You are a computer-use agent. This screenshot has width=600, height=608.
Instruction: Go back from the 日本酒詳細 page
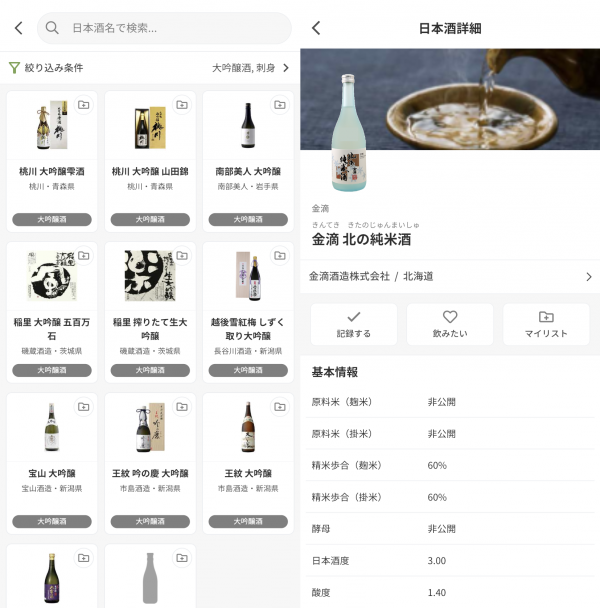316,28
